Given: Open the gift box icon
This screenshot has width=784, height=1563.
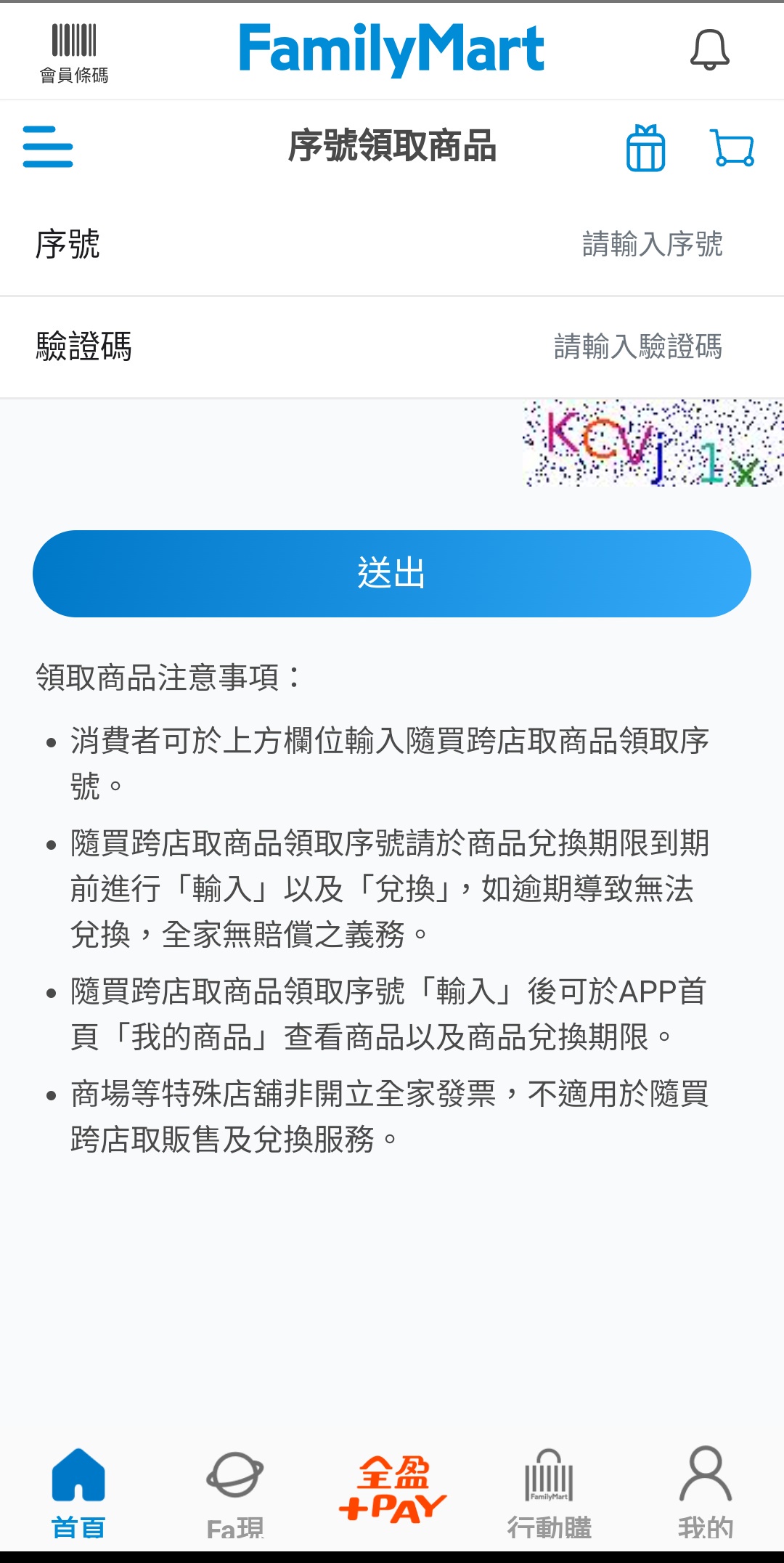Looking at the screenshot, I should click(645, 148).
